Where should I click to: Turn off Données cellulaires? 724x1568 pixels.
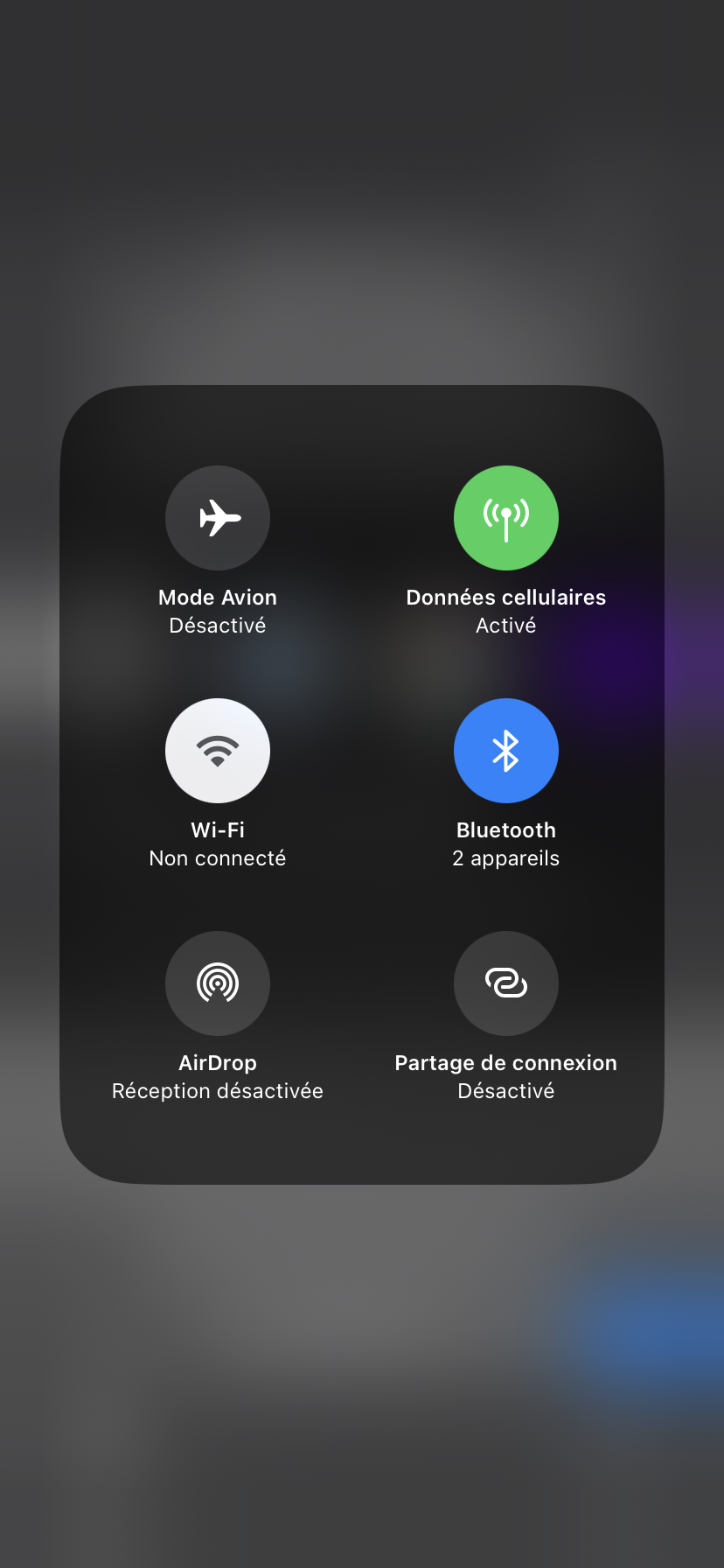(x=506, y=518)
